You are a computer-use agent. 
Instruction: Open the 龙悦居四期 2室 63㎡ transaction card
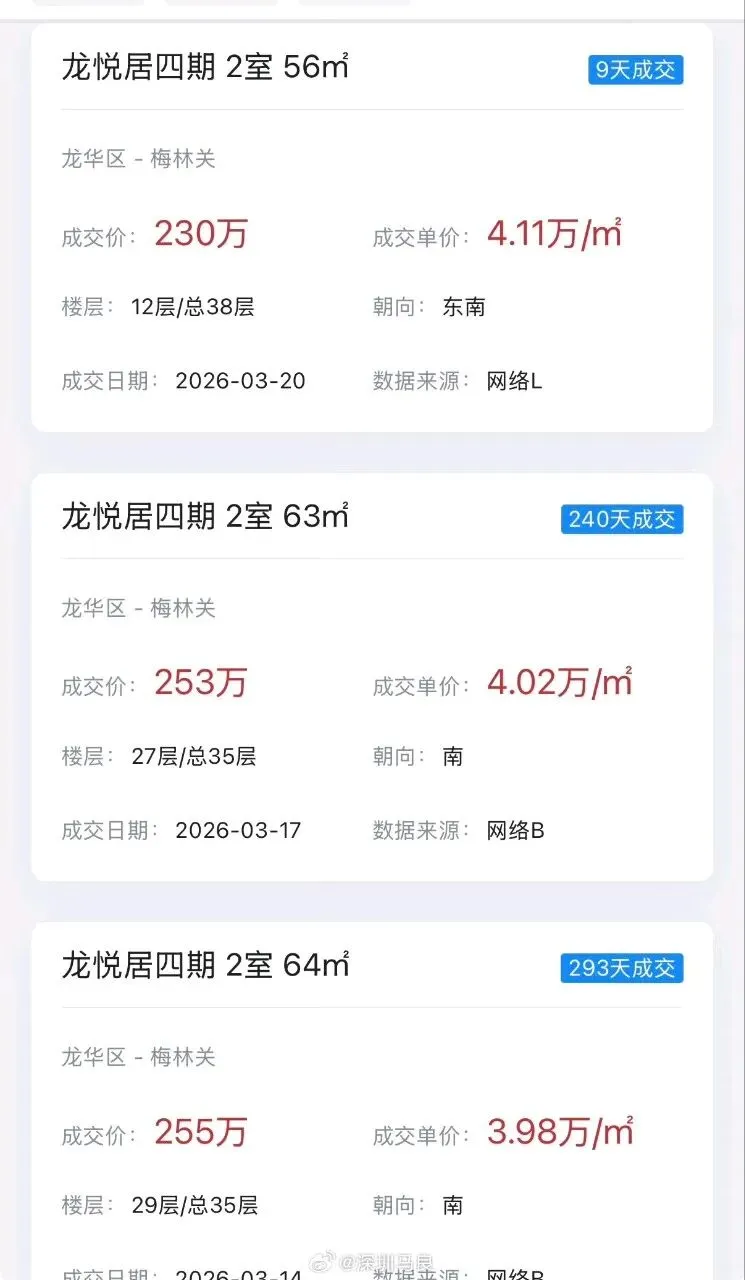[x=372, y=677]
